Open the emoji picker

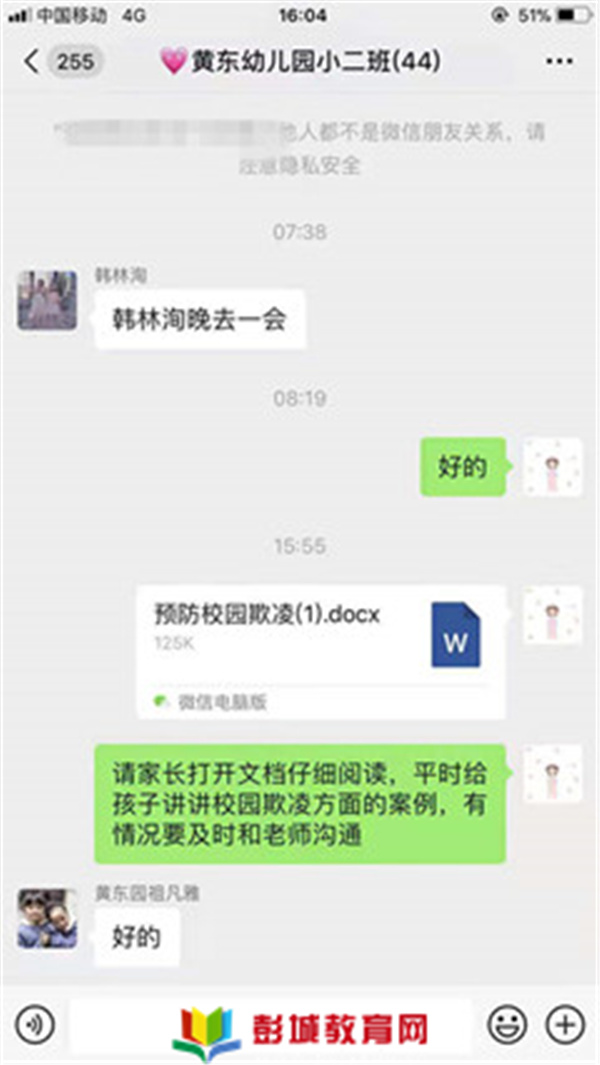click(507, 1025)
